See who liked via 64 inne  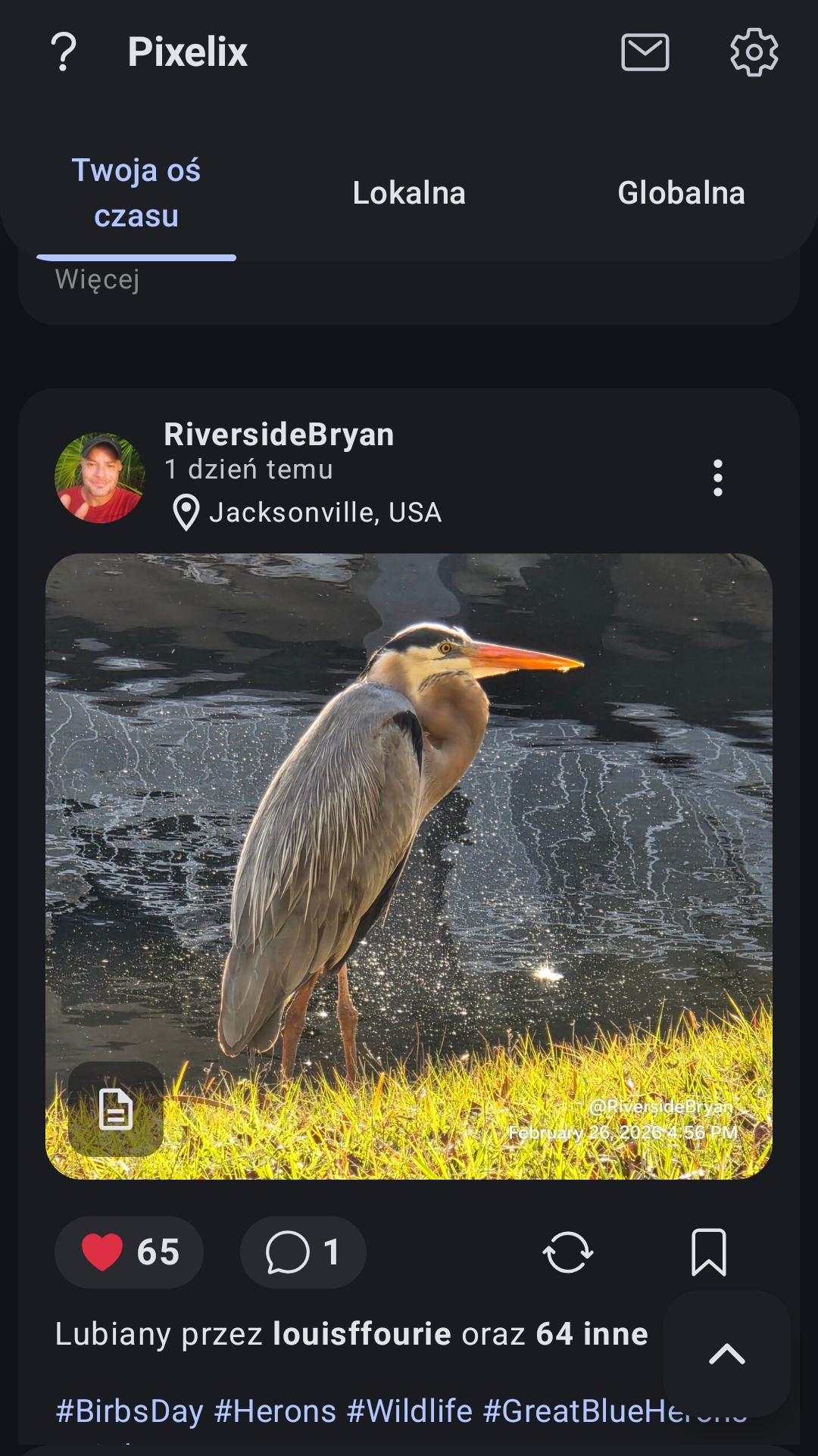592,1334
